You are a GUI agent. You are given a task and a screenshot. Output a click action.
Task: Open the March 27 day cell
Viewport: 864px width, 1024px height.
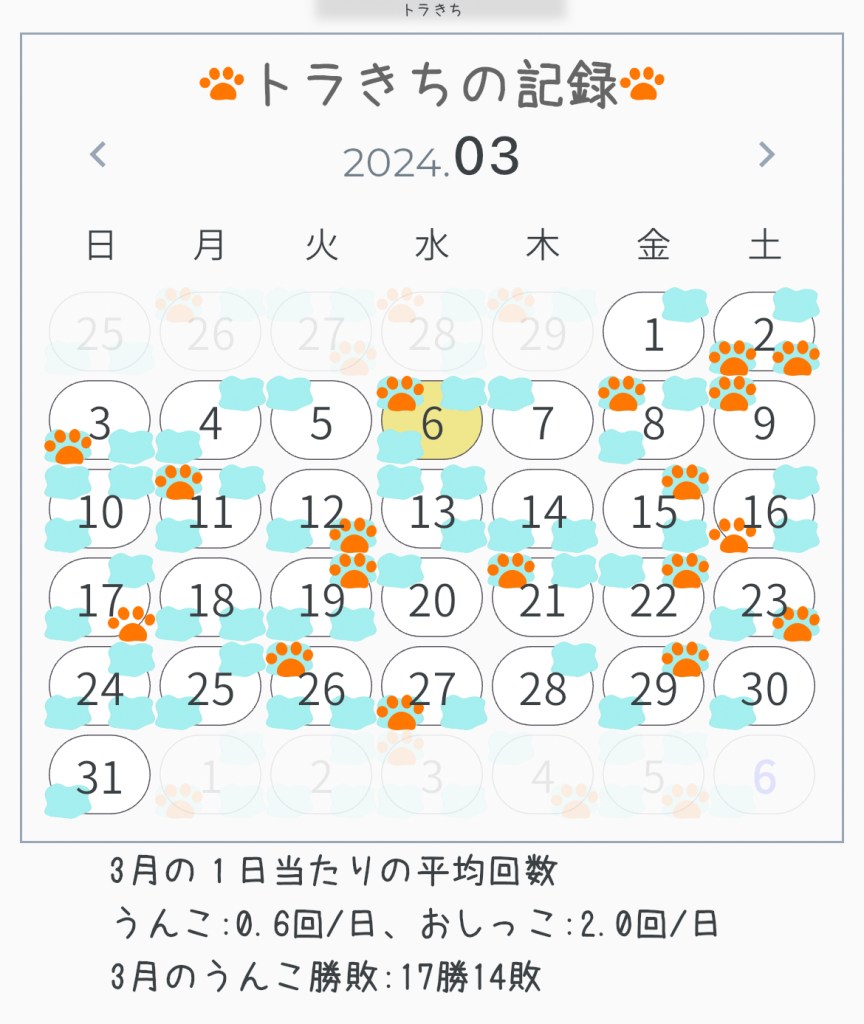point(432,689)
